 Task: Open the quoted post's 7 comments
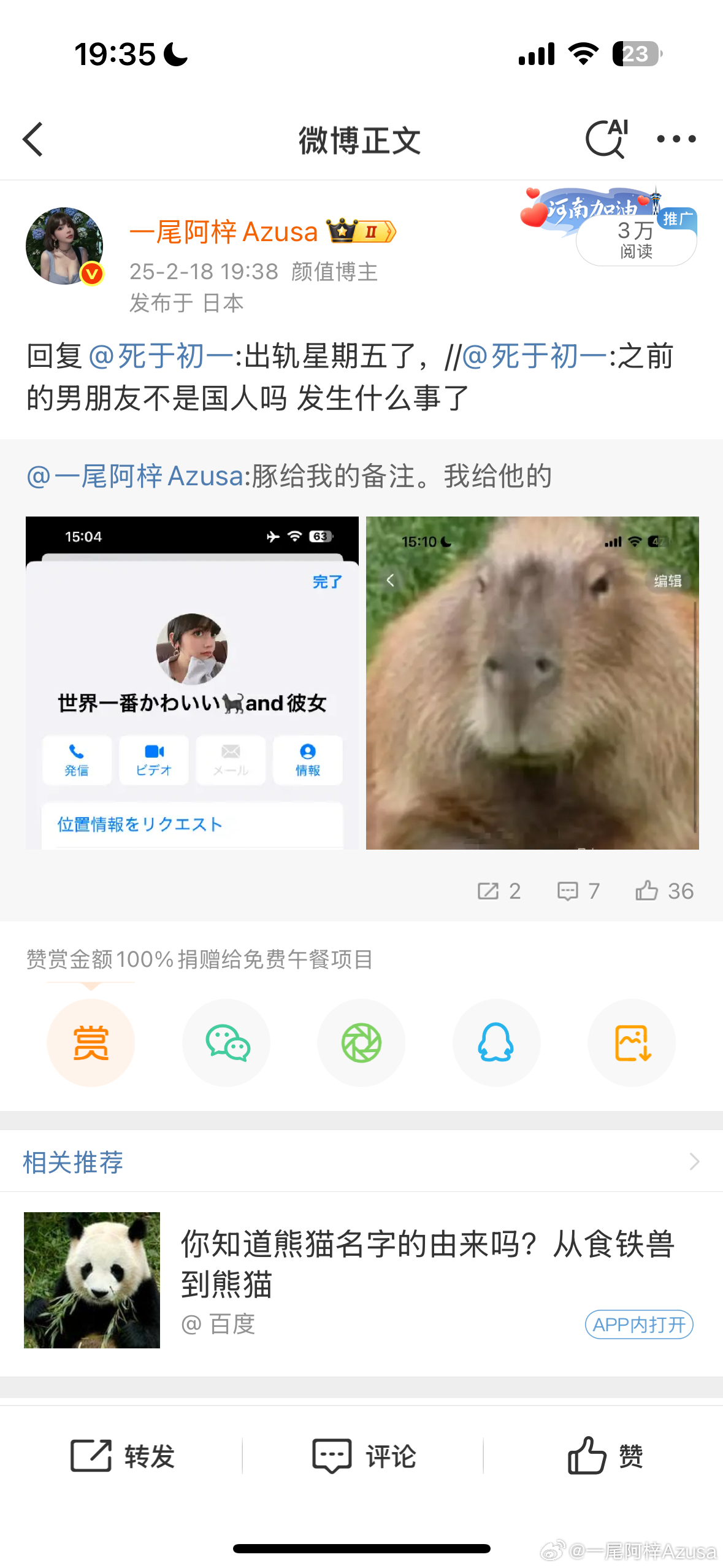pyautogui.click(x=578, y=891)
